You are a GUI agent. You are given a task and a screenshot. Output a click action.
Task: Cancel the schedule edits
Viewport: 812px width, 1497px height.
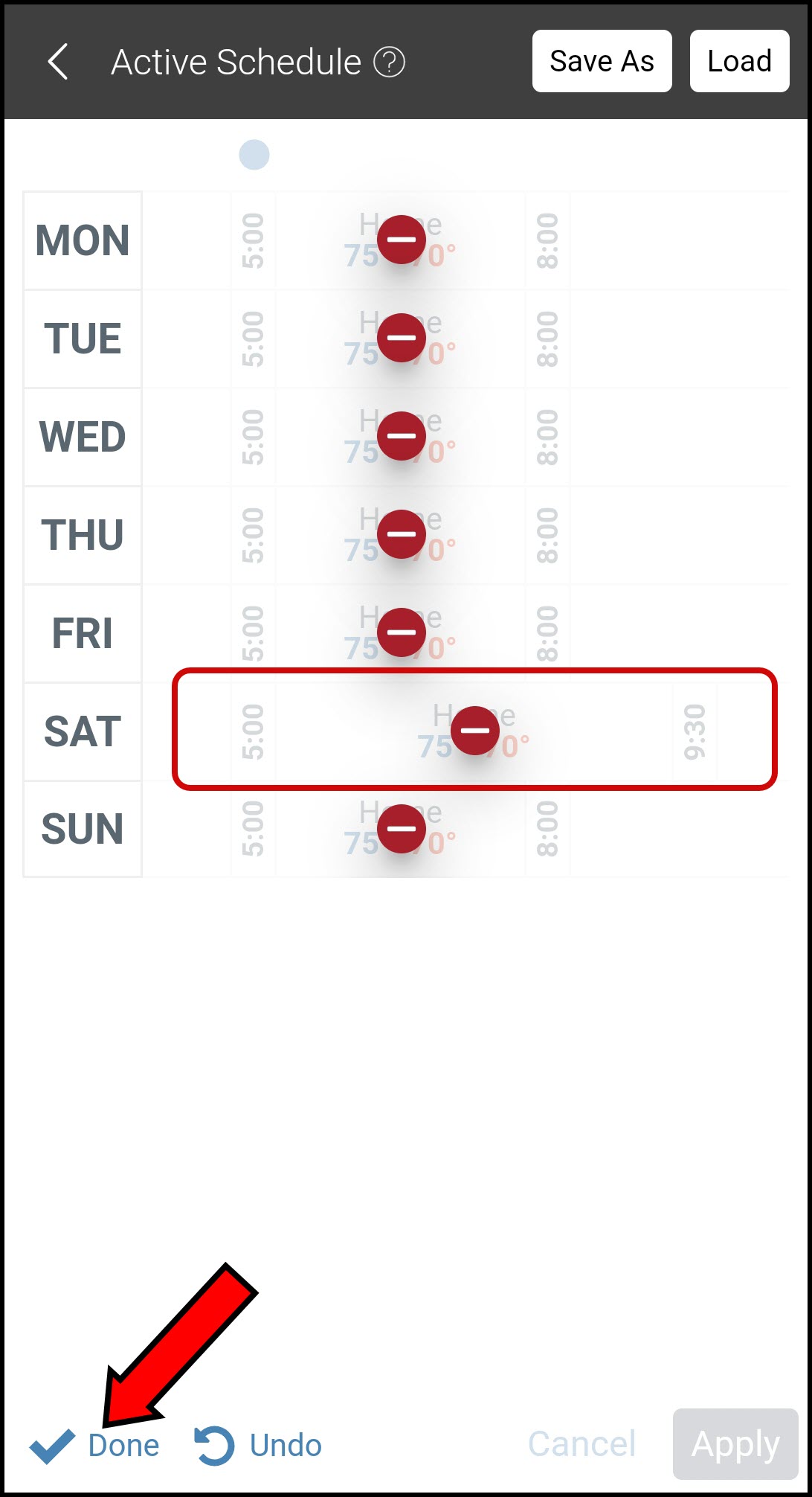581,1443
